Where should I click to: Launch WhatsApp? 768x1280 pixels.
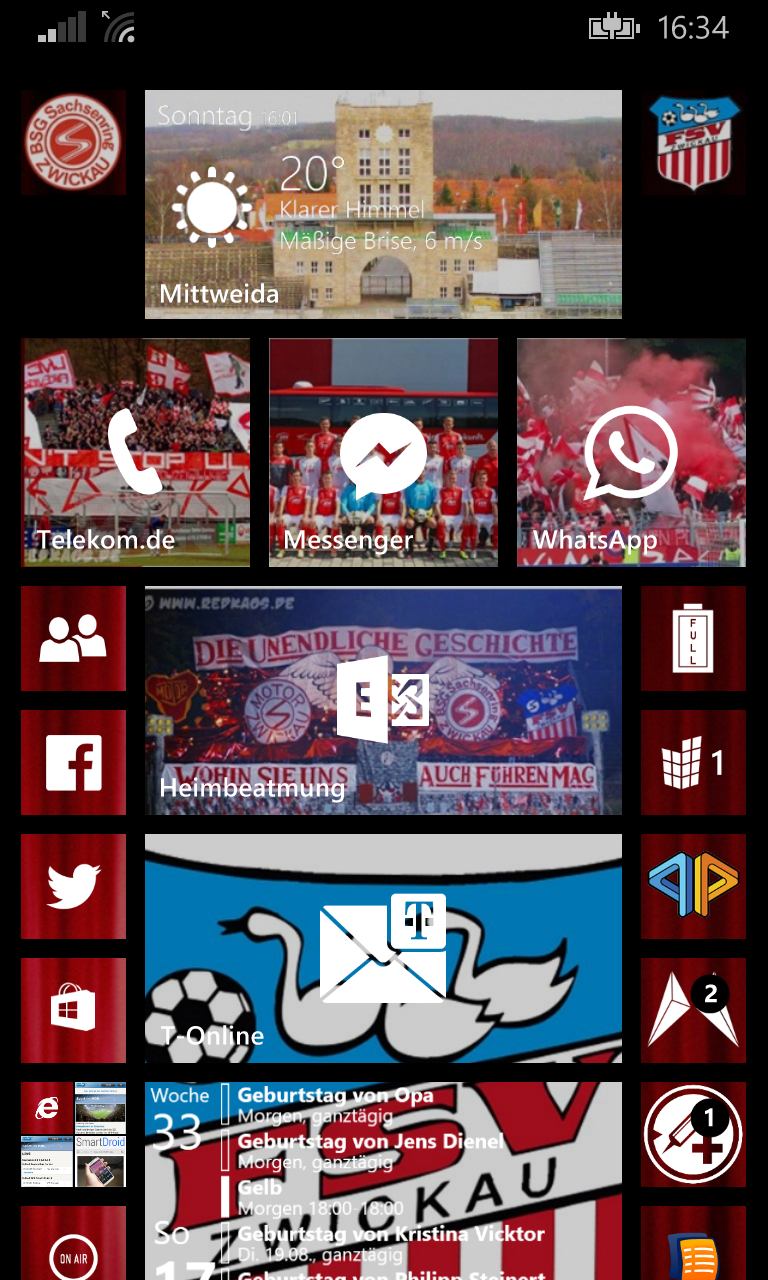(x=631, y=452)
